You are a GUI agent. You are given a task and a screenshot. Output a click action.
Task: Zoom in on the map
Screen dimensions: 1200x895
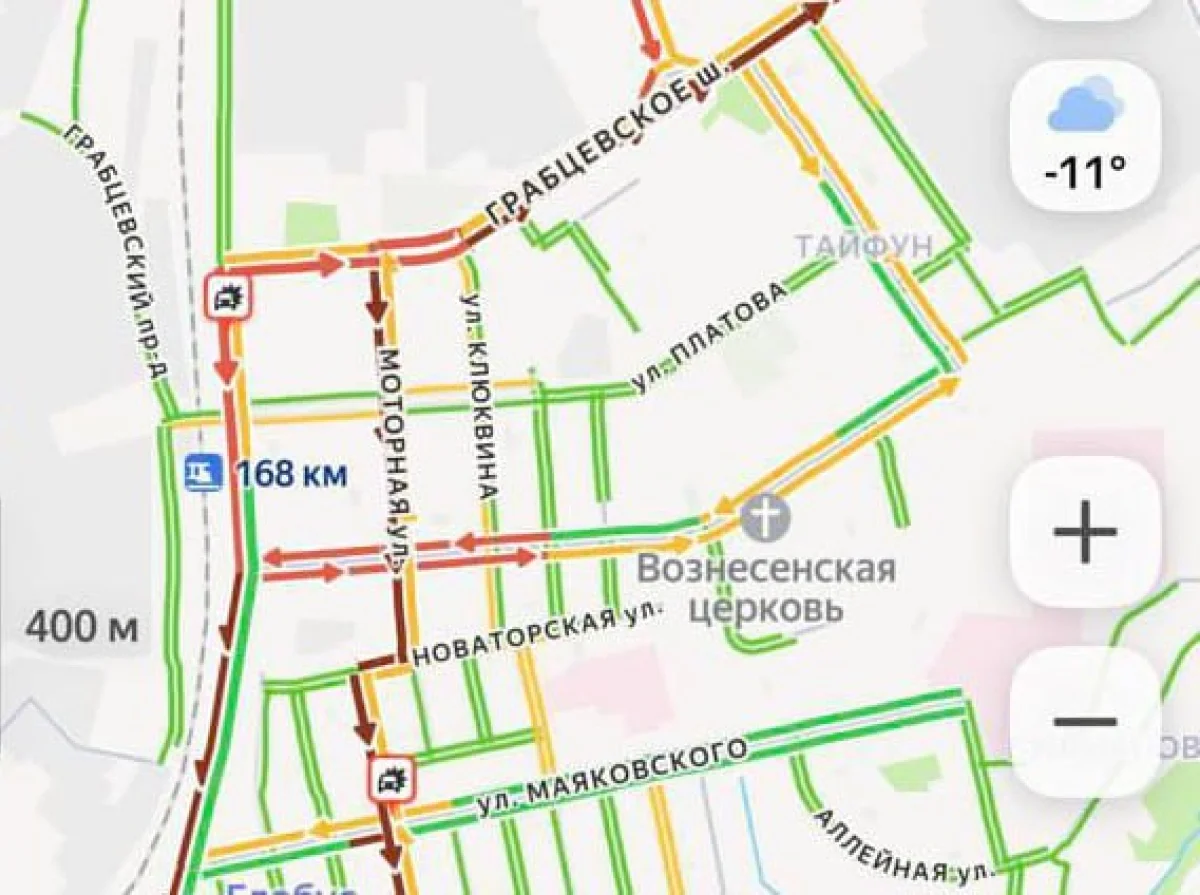[x=1085, y=531]
